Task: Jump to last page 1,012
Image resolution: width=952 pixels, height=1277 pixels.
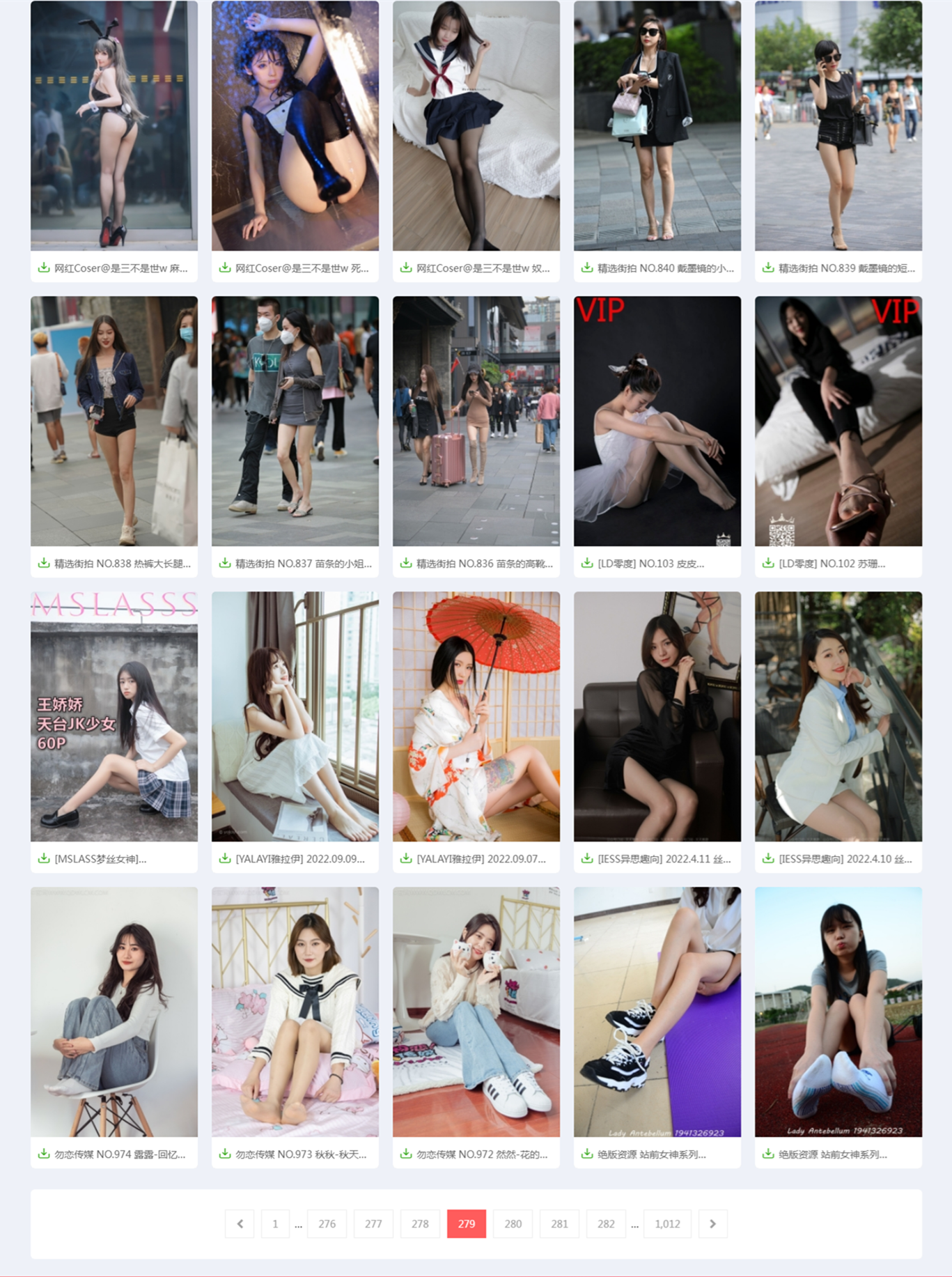Action: [667, 1224]
